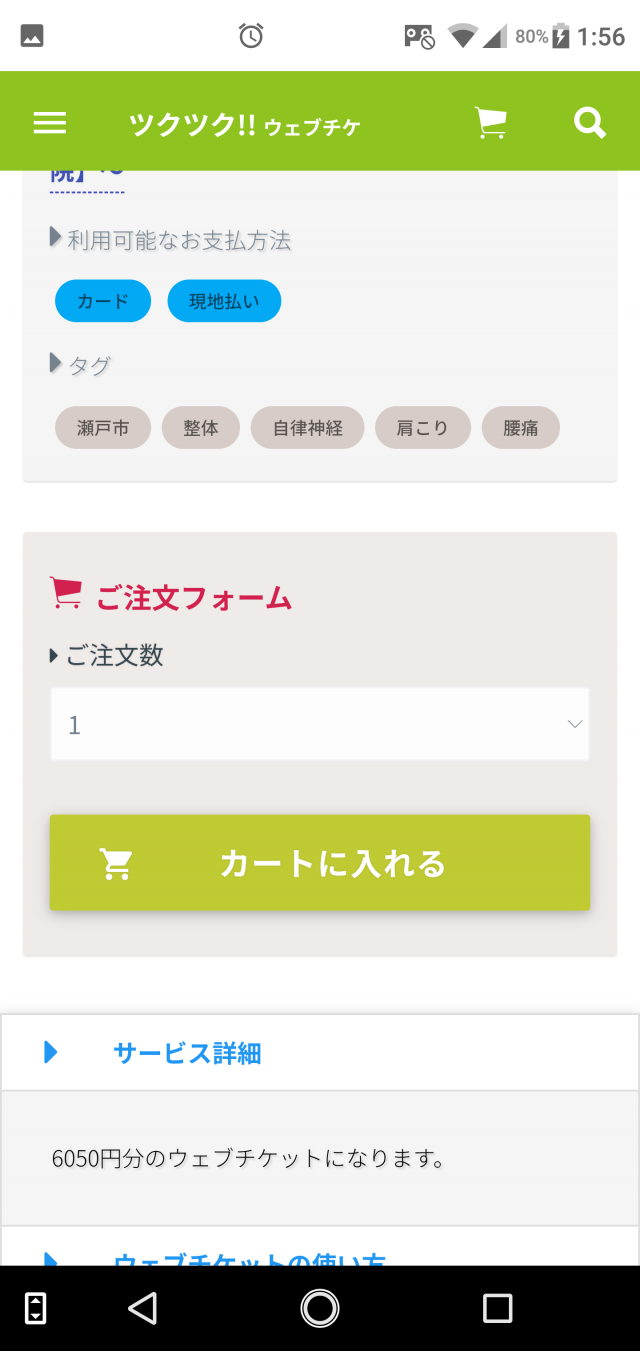This screenshot has width=640, height=1351.
Task: Open the 肩こり tag
Action: (x=423, y=428)
